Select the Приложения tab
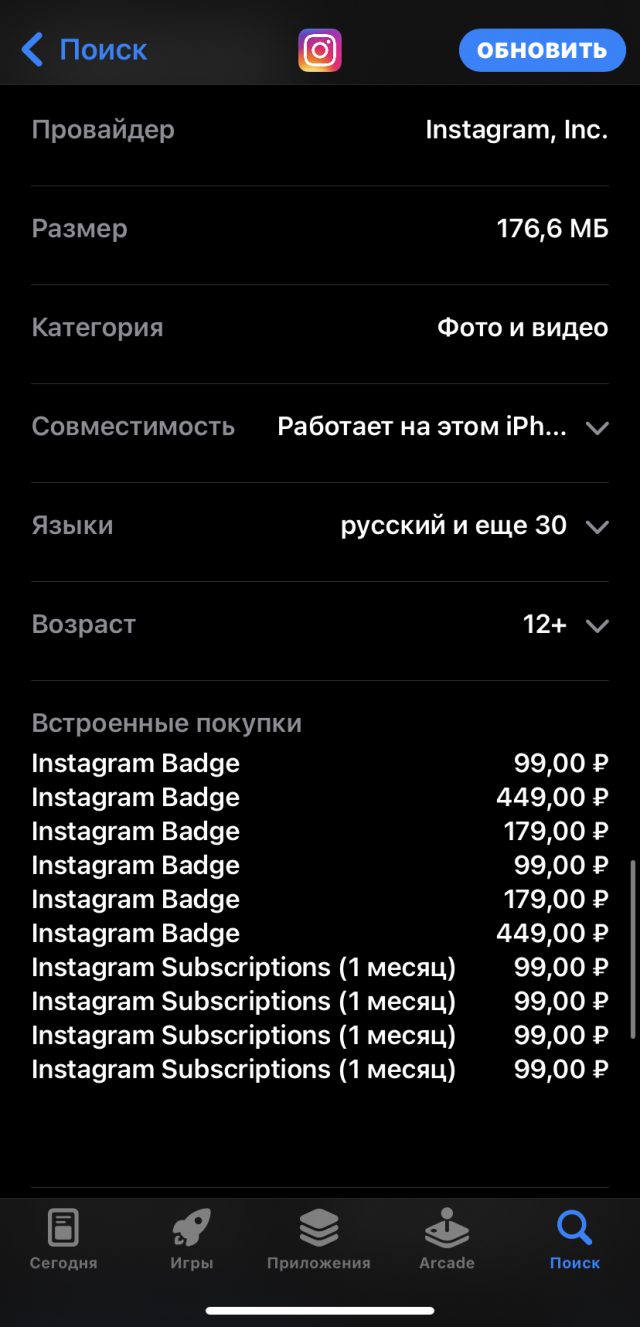The height and width of the screenshot is (1327, 640). [x=319, y=1239]
